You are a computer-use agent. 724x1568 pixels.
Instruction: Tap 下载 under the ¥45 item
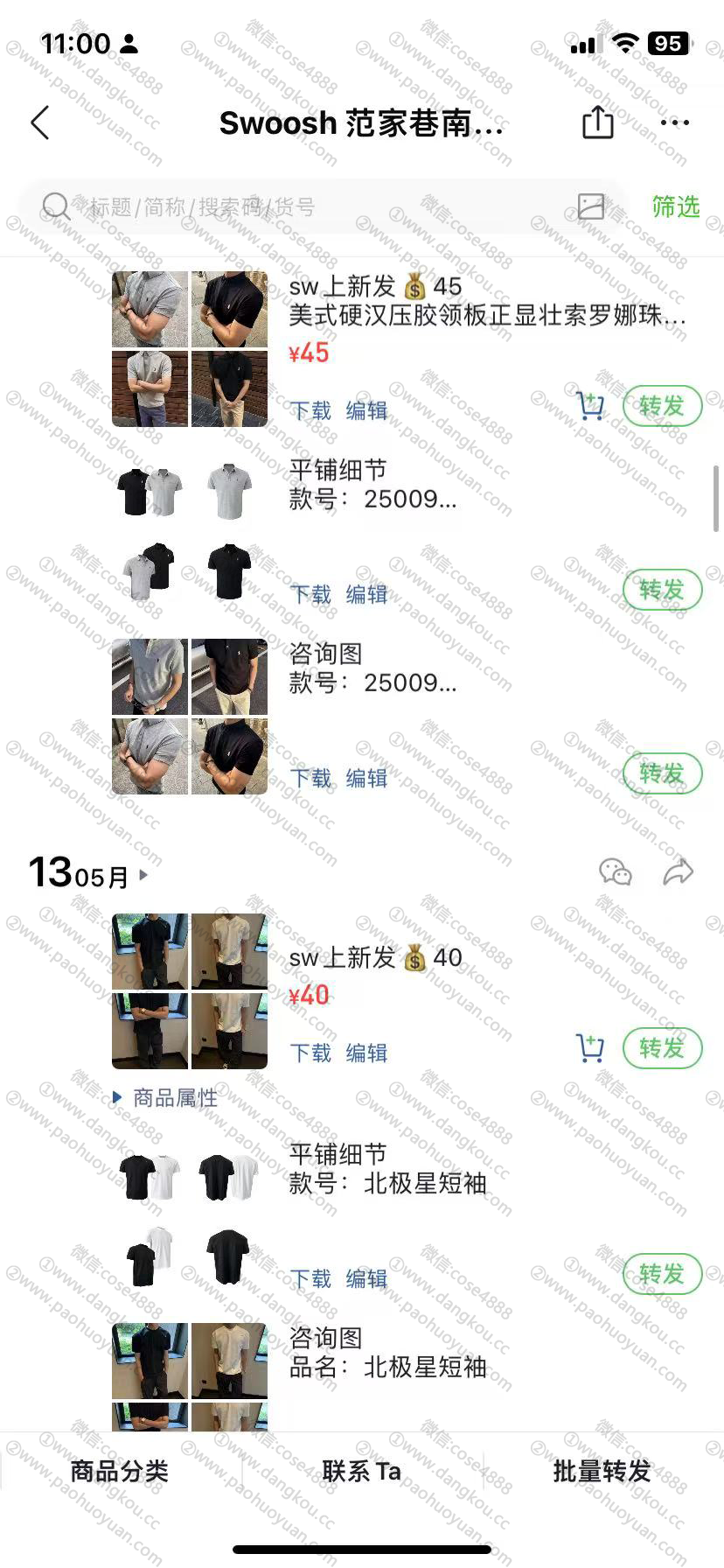point(310,410)
